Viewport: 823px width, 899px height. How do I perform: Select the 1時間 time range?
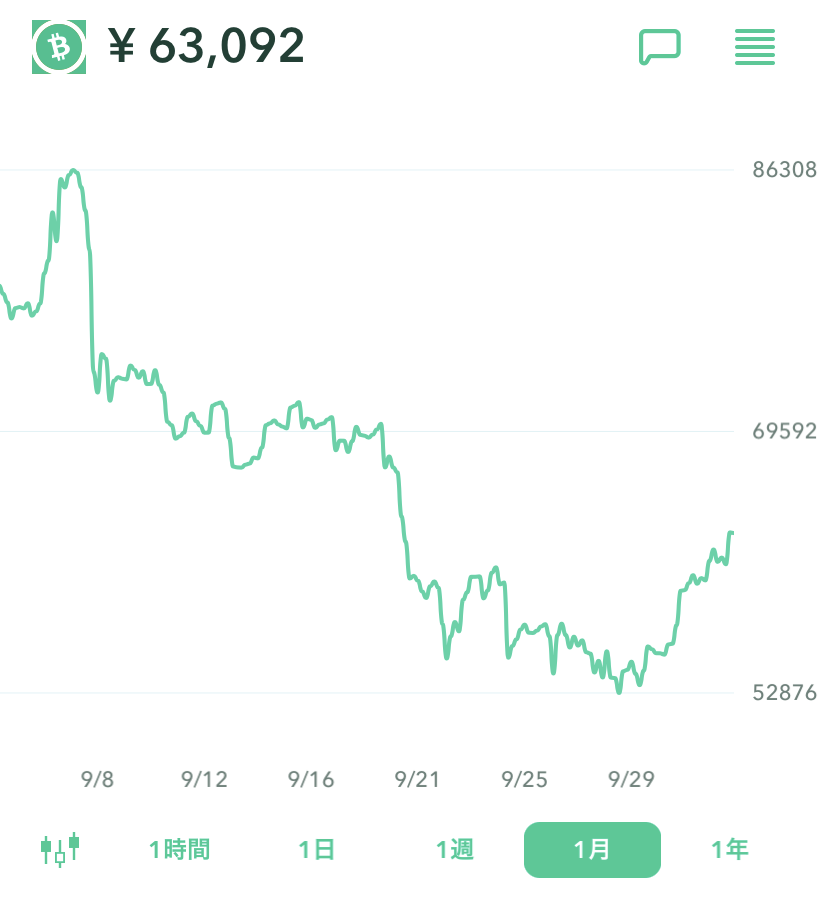pos(180,850)
